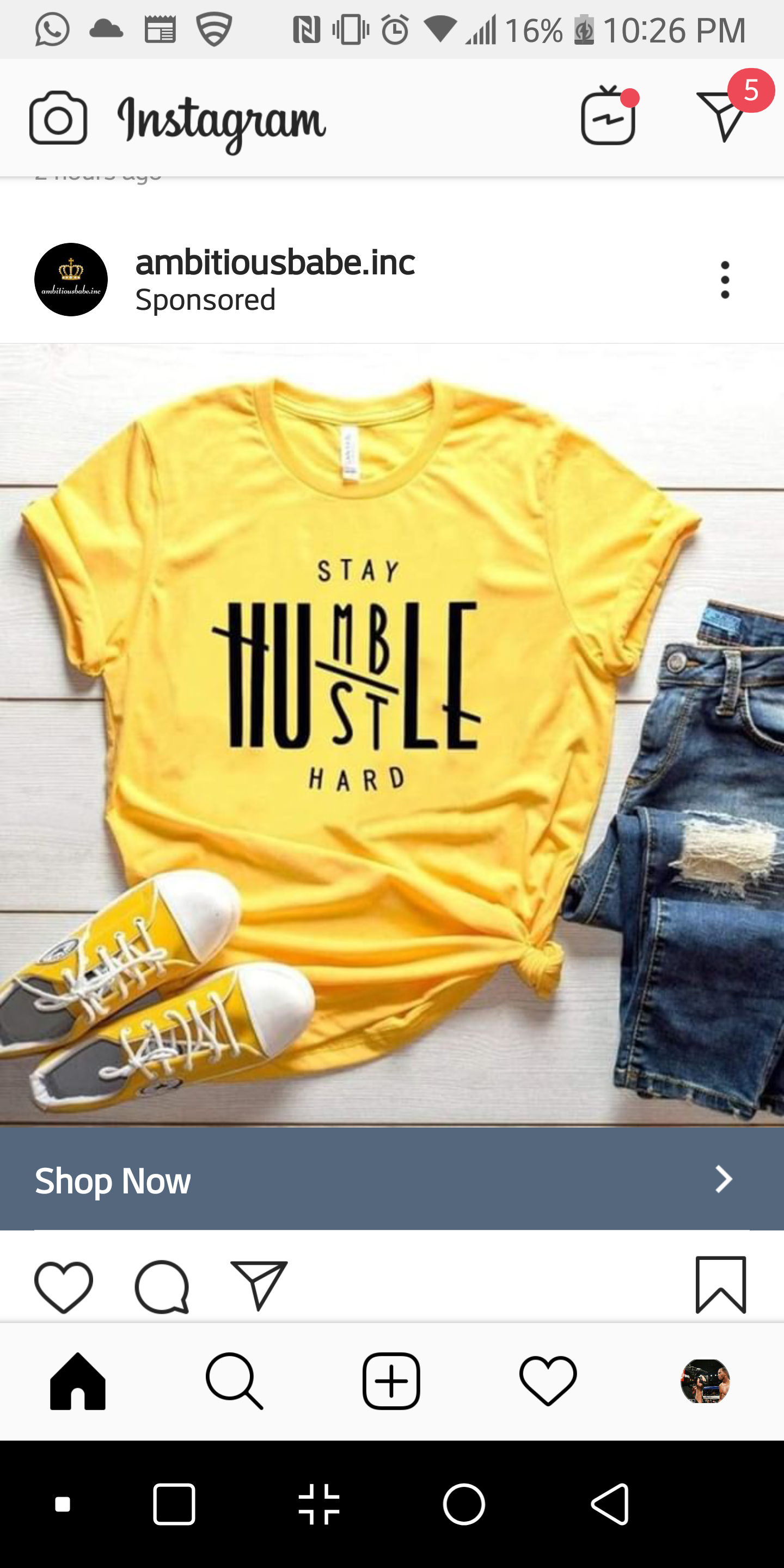Open ambitiousbabe.inc profile picture
Image resolution: width=784 pixels, height=1568 pixels.
71,279
